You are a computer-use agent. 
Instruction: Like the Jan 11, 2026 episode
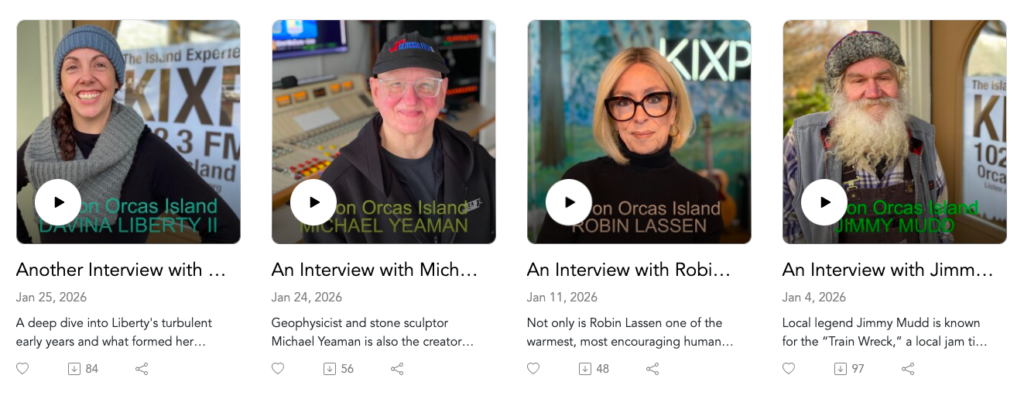pos(534,369)
